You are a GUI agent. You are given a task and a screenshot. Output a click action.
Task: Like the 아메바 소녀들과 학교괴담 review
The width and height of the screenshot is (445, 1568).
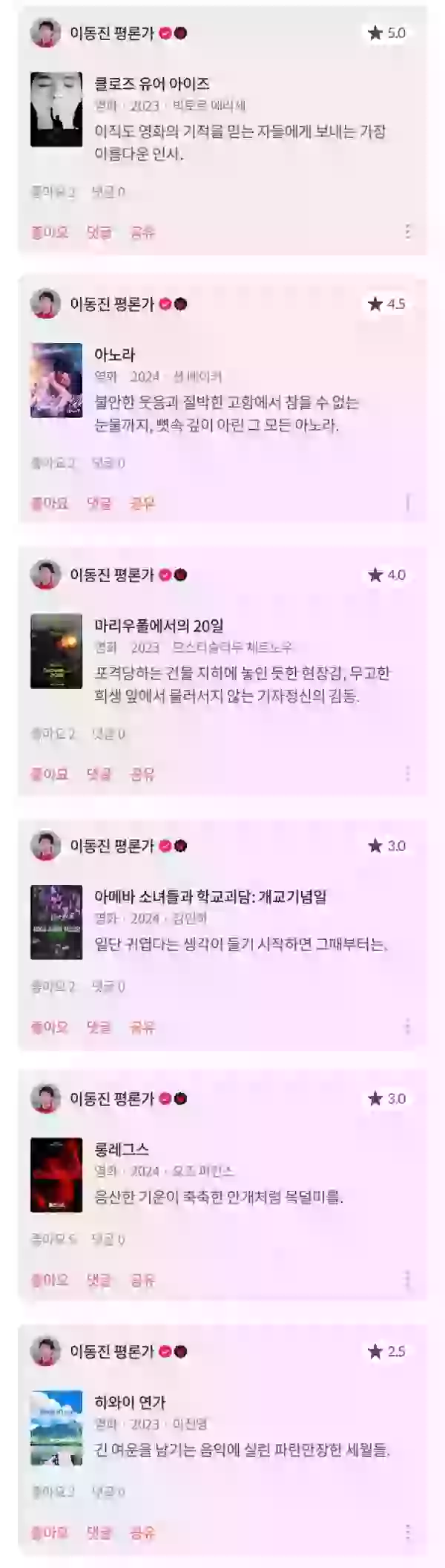tap(49, 1028)
